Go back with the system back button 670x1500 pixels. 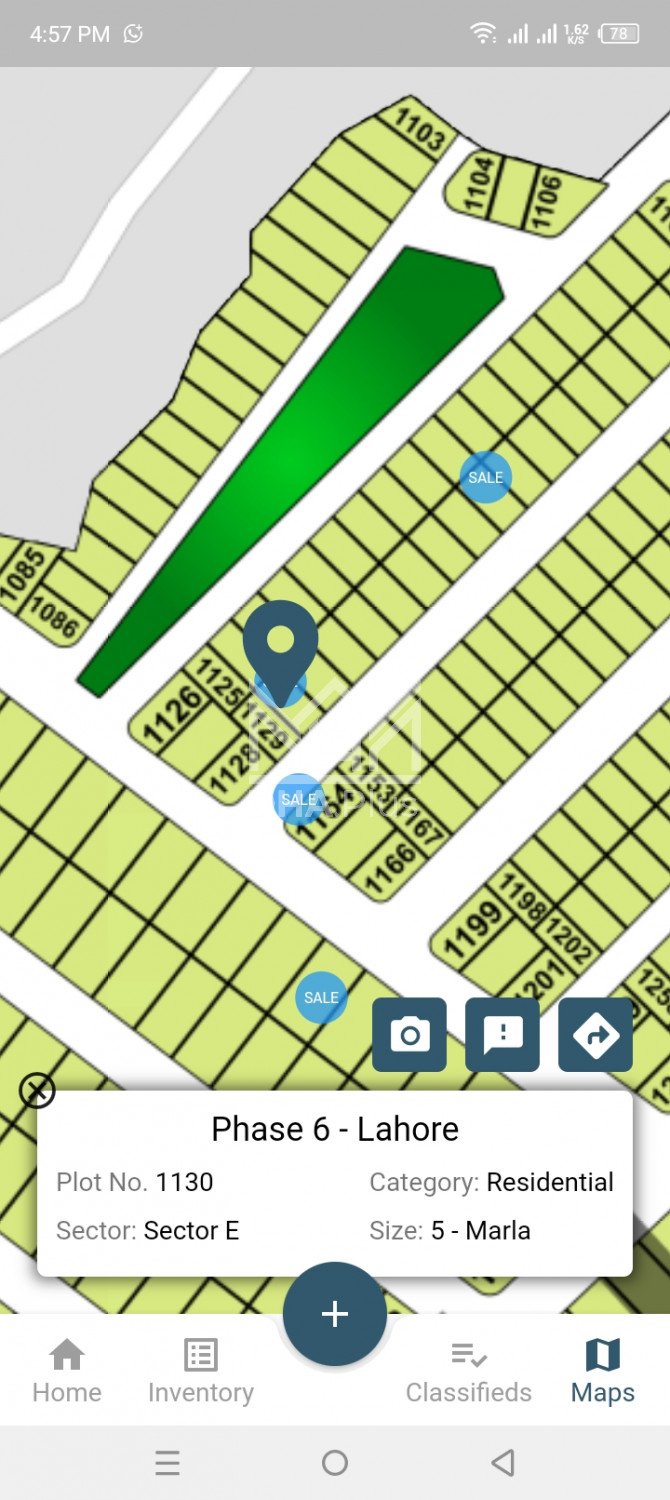(x=503, y=1464)
